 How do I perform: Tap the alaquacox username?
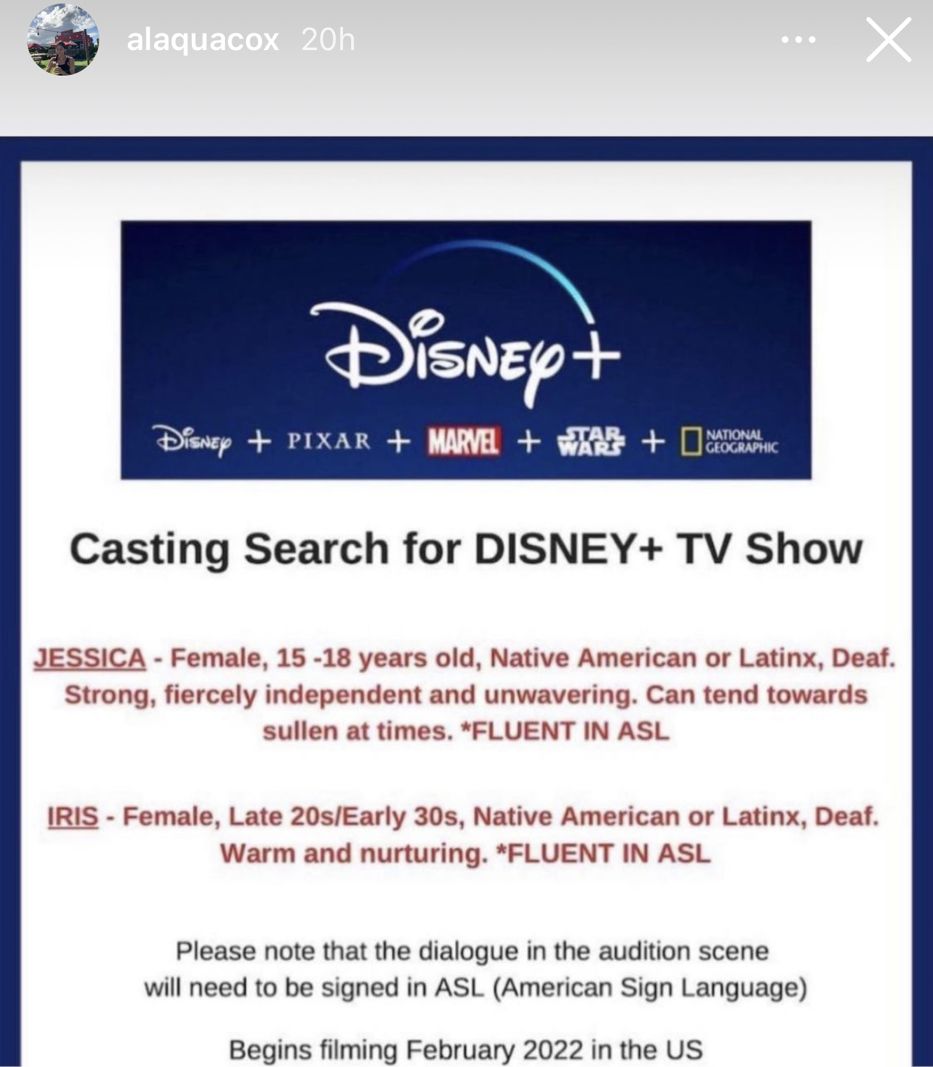pyautogui.click(x=202, y=41)
